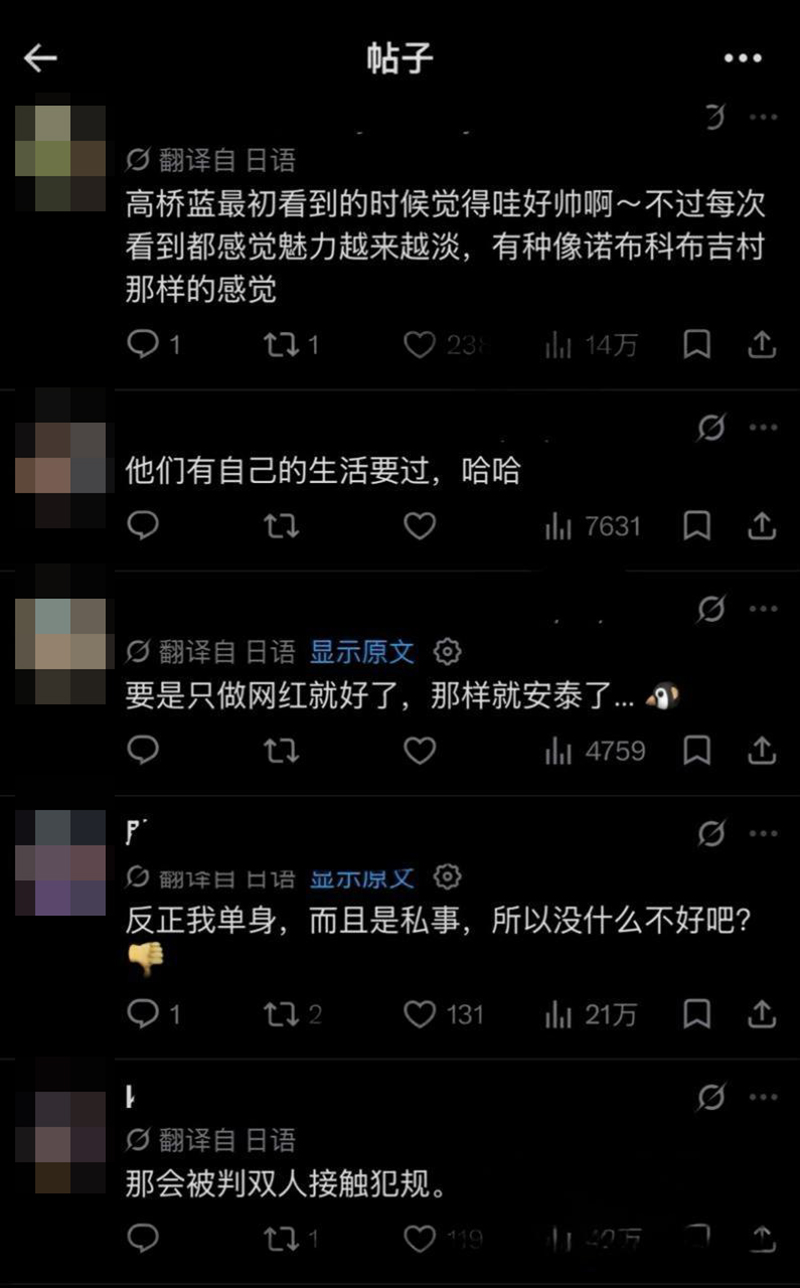Image resolution: width=800 pixels, height=1288 pixels.
Task: Like the reply with 4759 views
Action: pyautogui.click(x=418, y=750)
